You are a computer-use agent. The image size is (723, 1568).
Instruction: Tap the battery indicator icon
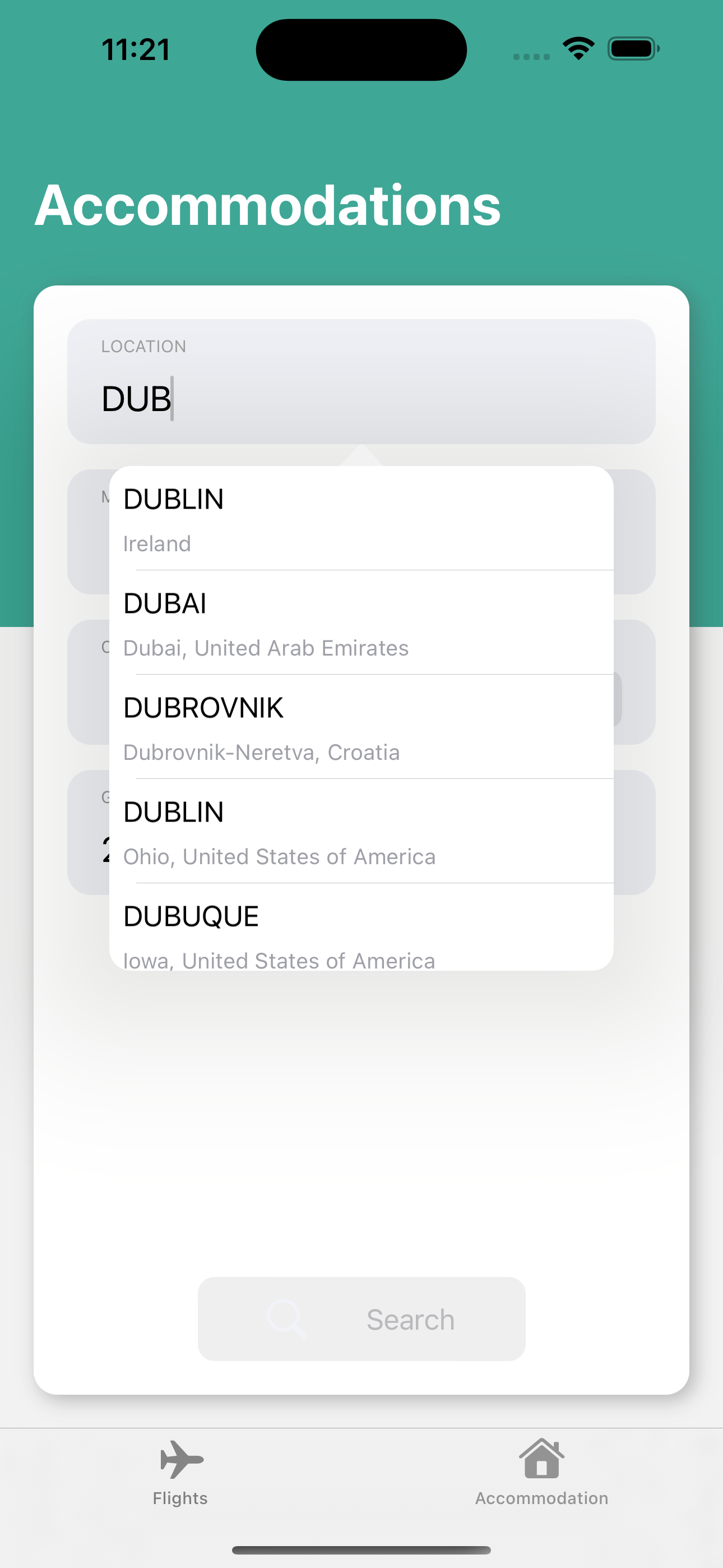[632, 50]
